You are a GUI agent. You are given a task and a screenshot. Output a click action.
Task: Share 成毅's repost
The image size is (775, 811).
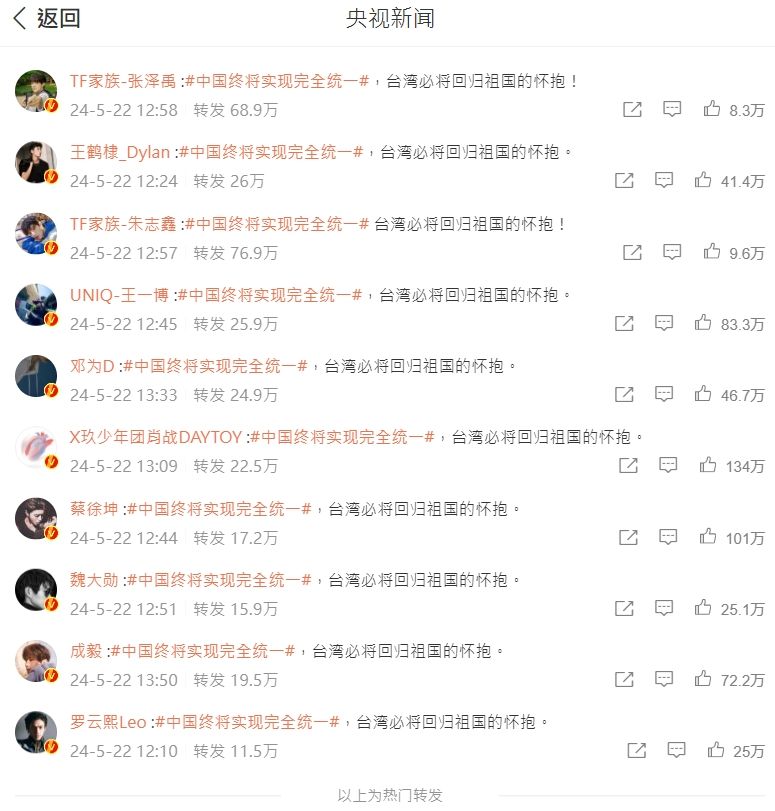[x=624, y=679]
